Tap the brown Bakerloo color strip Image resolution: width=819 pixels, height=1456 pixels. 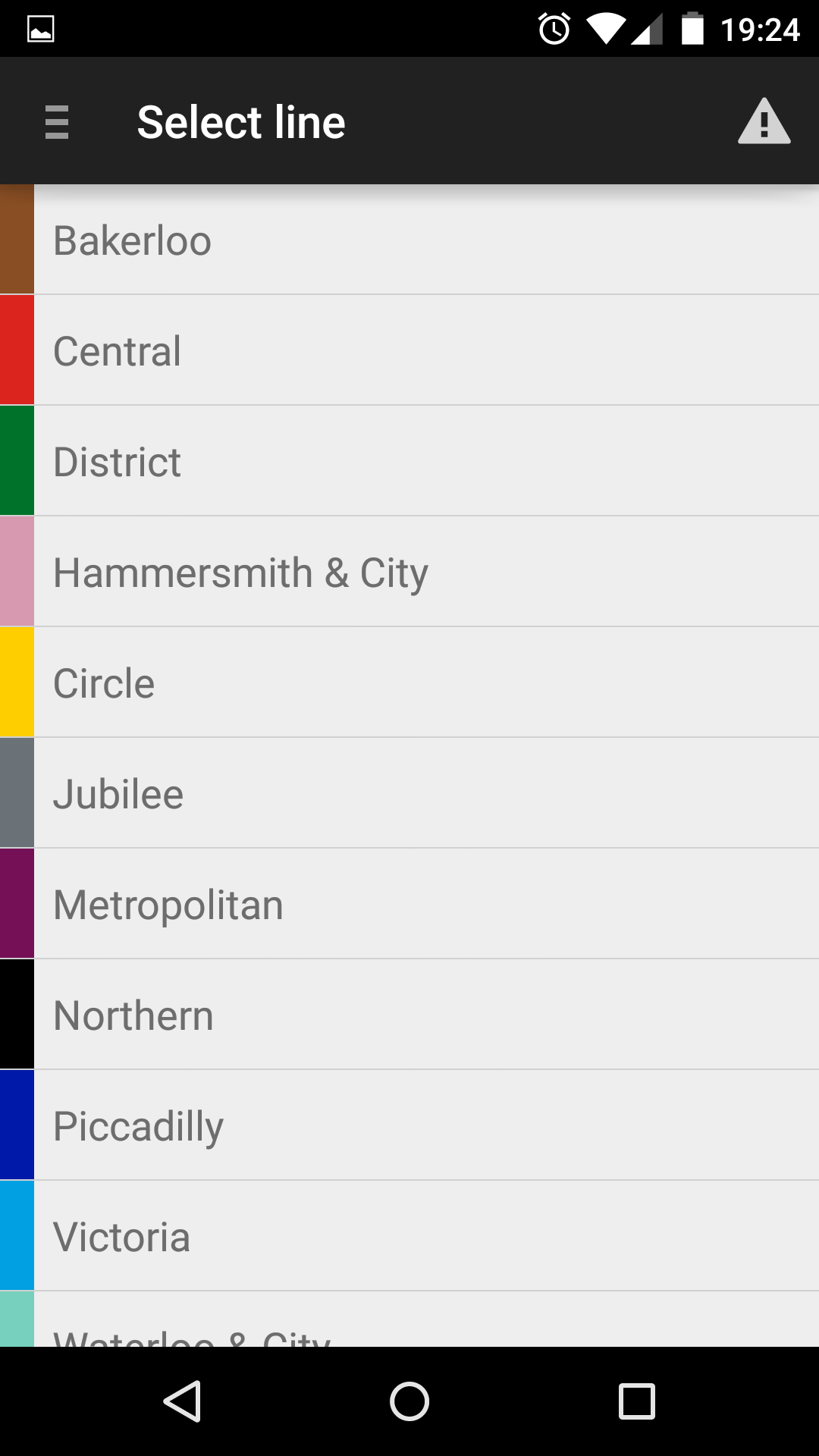[x=17, y=239]
